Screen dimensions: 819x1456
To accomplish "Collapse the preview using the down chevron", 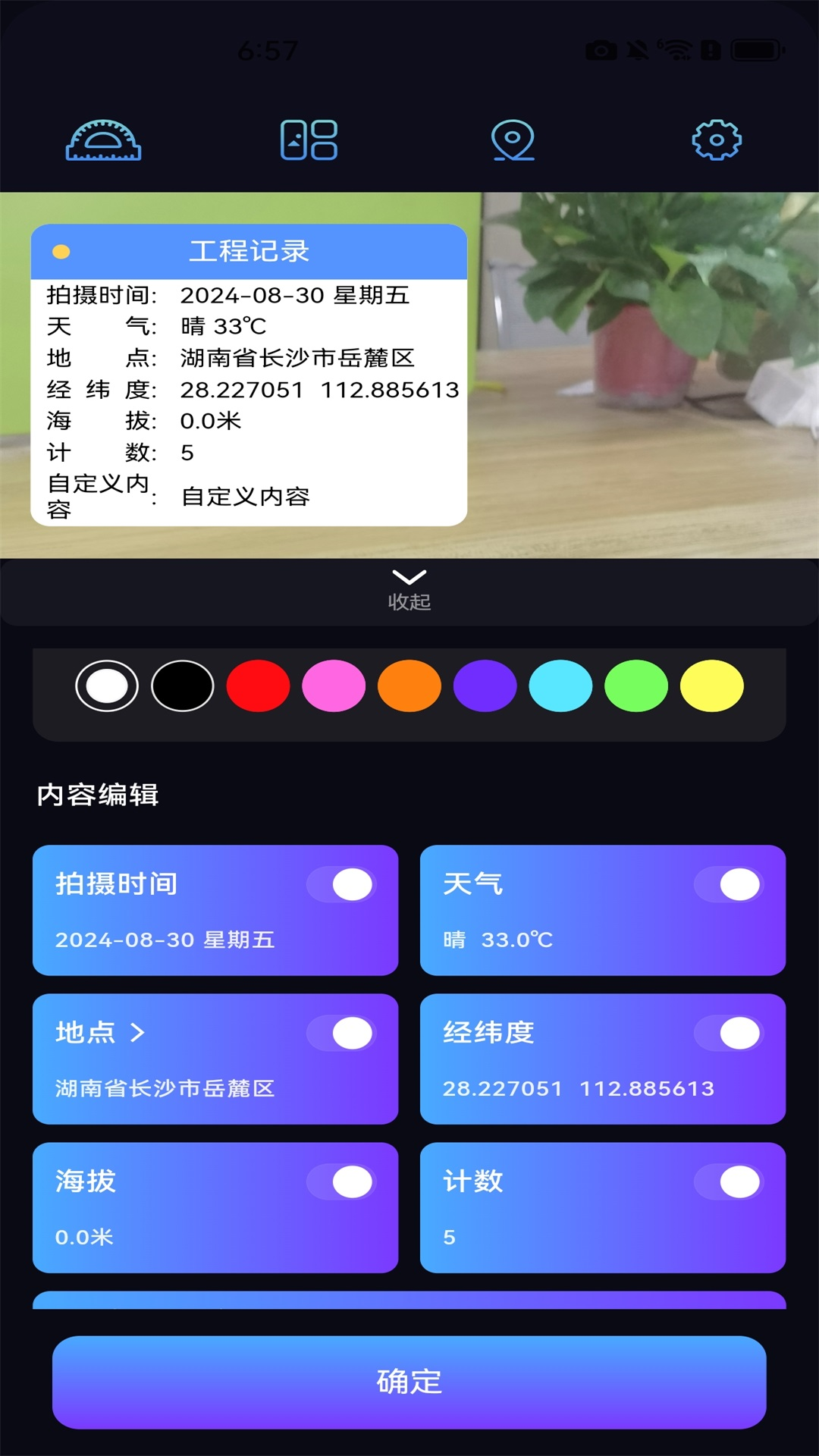I will coord(409,578).
